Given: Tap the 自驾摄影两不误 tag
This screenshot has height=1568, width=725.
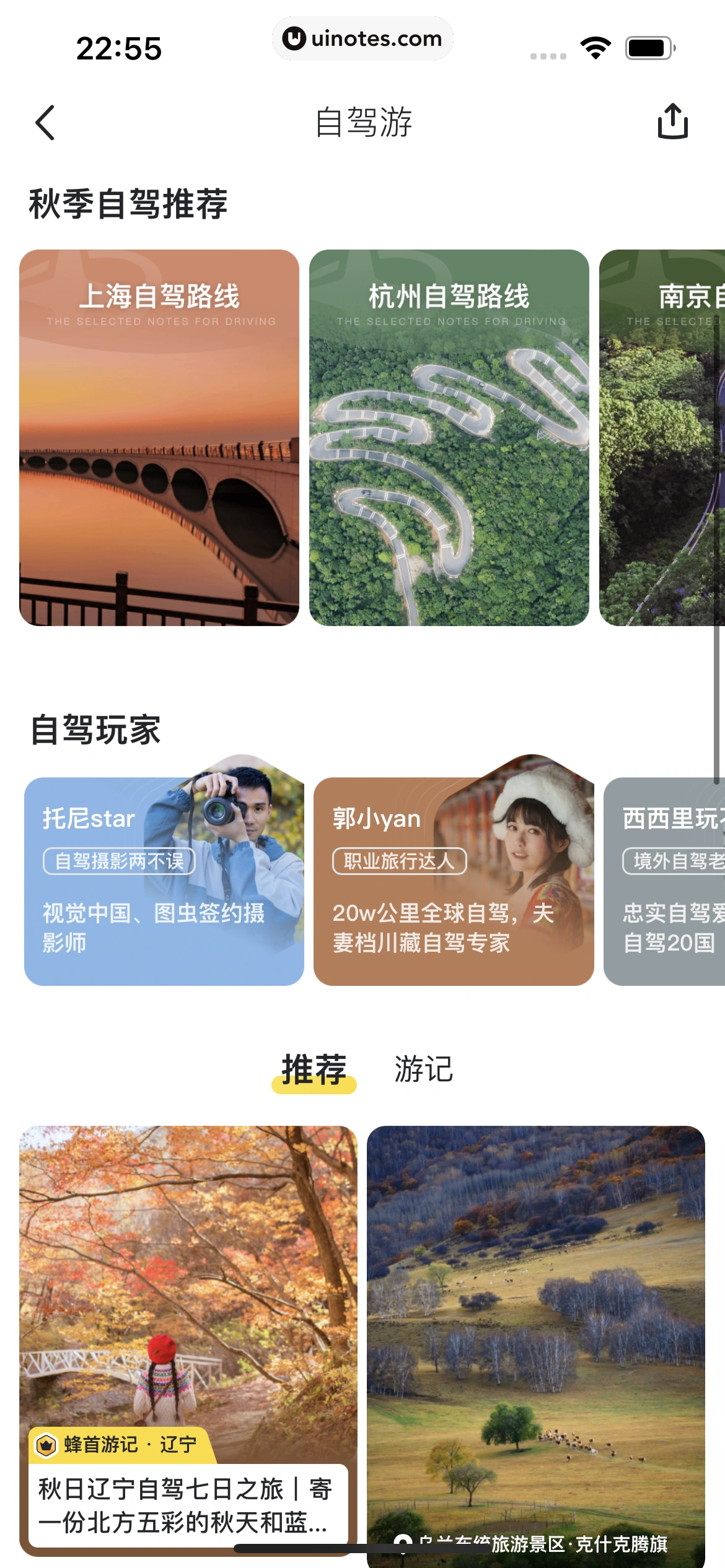Looking at the screenshot, I should (120, 860).
